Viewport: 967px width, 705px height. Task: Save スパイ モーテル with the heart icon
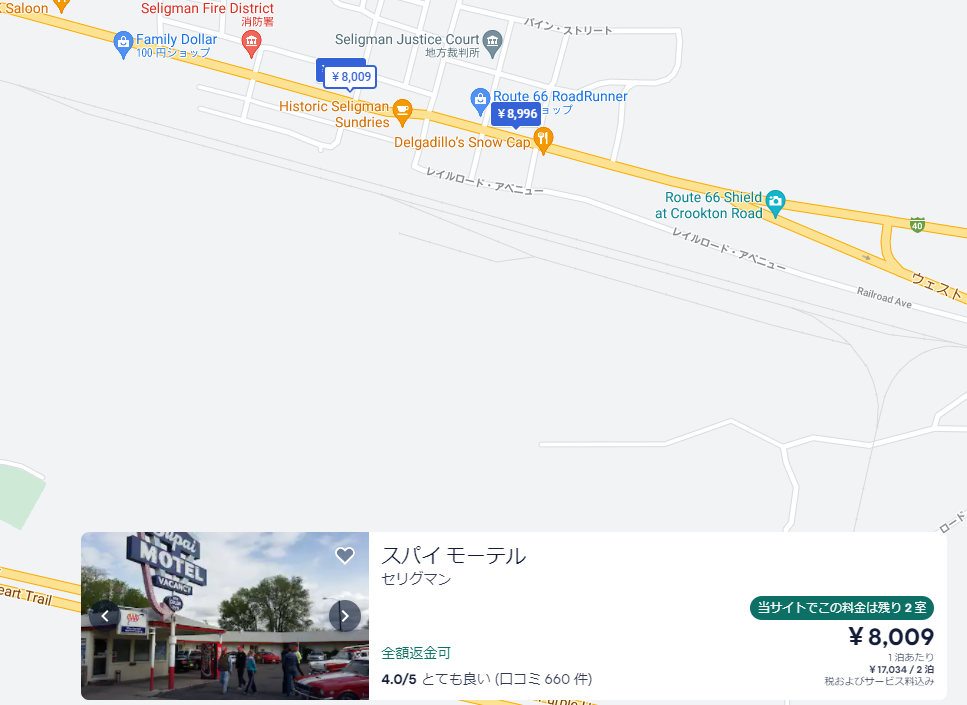[345, 556]
